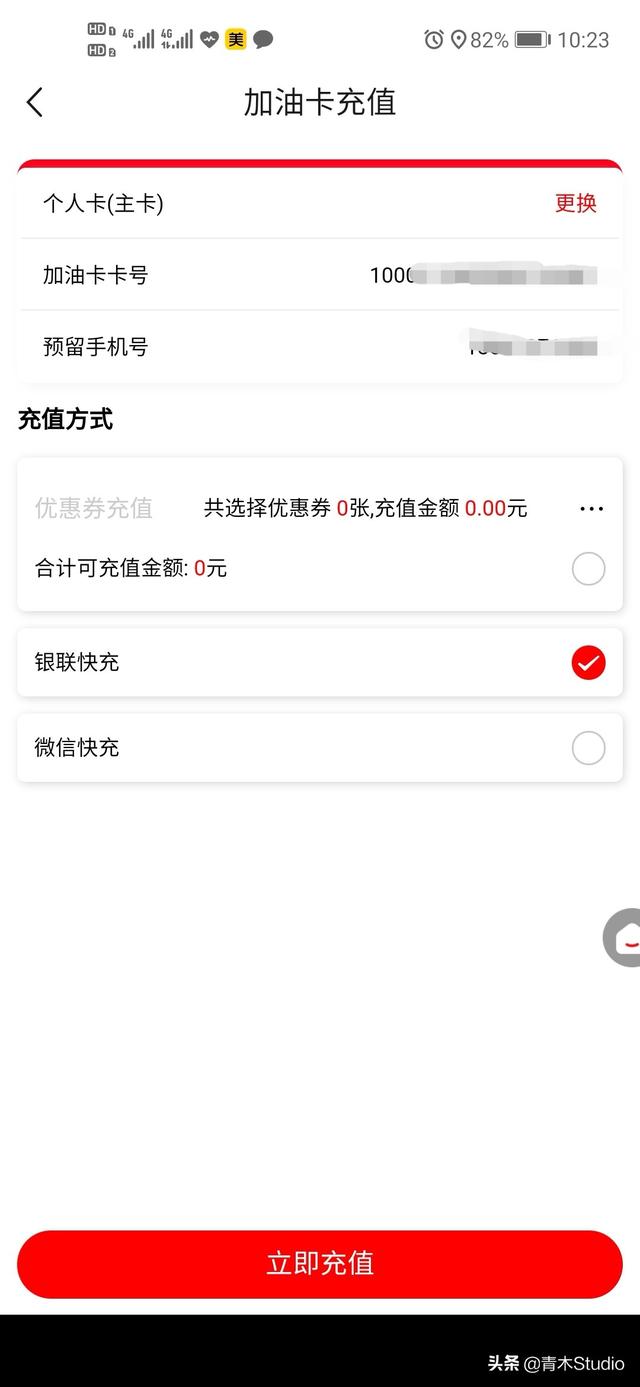
Task: Open the three-dot coupon options
Action: click(x=592, y=509)
